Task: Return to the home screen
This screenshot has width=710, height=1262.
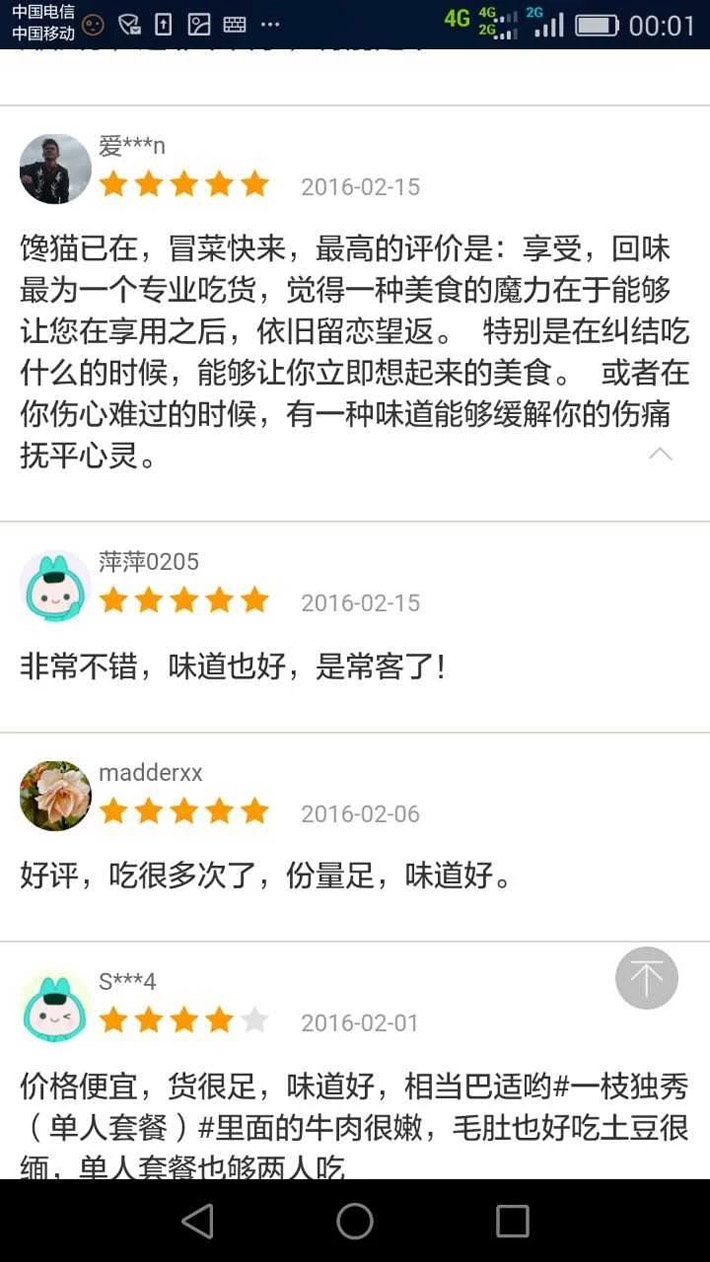Action: [355, 1220]
